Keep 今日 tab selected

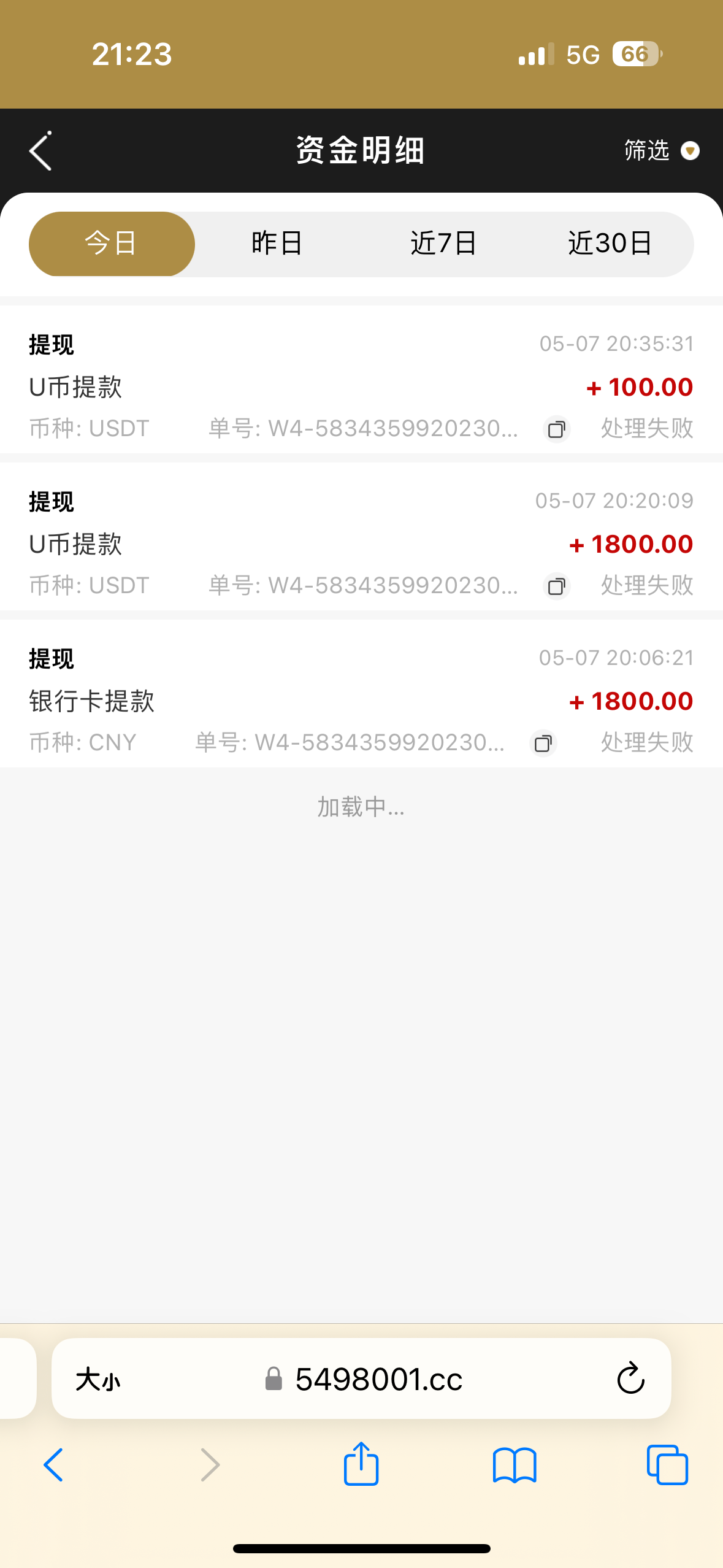112,244
